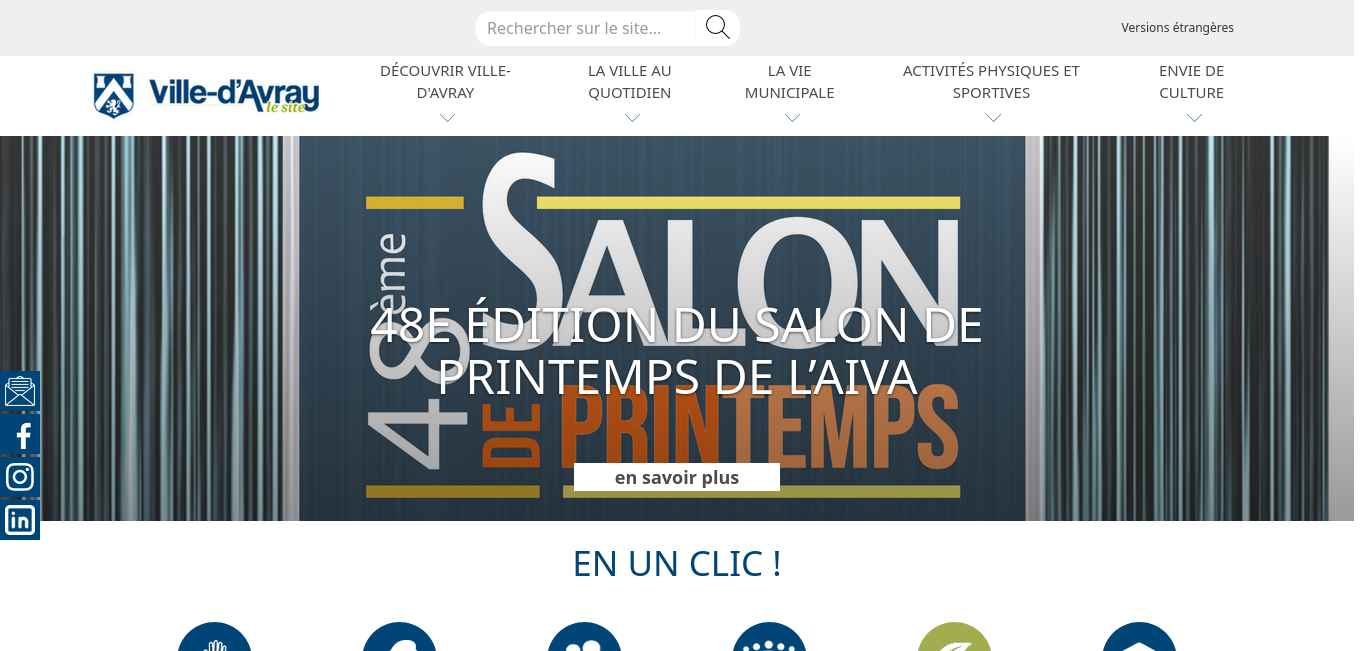Tap the magnifying glass search button
This screenshot has height=651, width=1366.
717,28
